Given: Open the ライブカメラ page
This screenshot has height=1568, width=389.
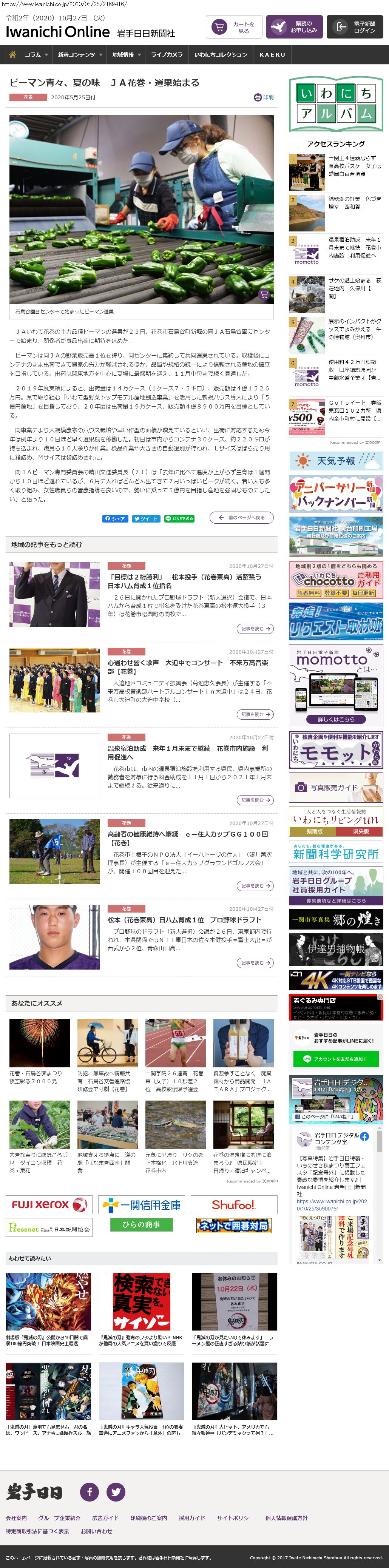Looking at the screenshot, I should 166,55.
